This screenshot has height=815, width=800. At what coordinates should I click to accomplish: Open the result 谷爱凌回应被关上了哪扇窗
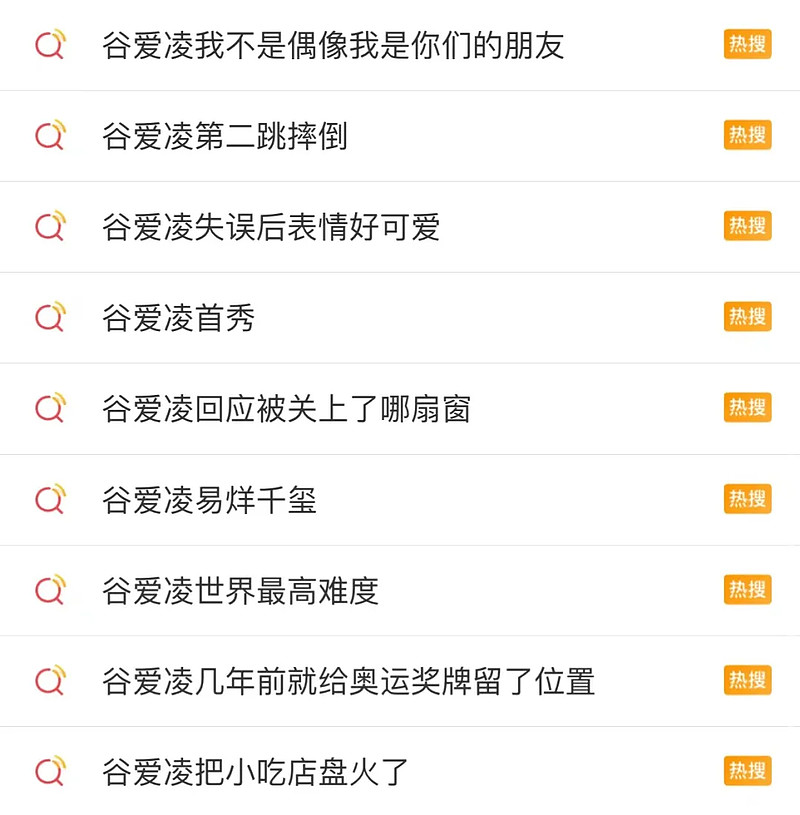pos(286,409)
